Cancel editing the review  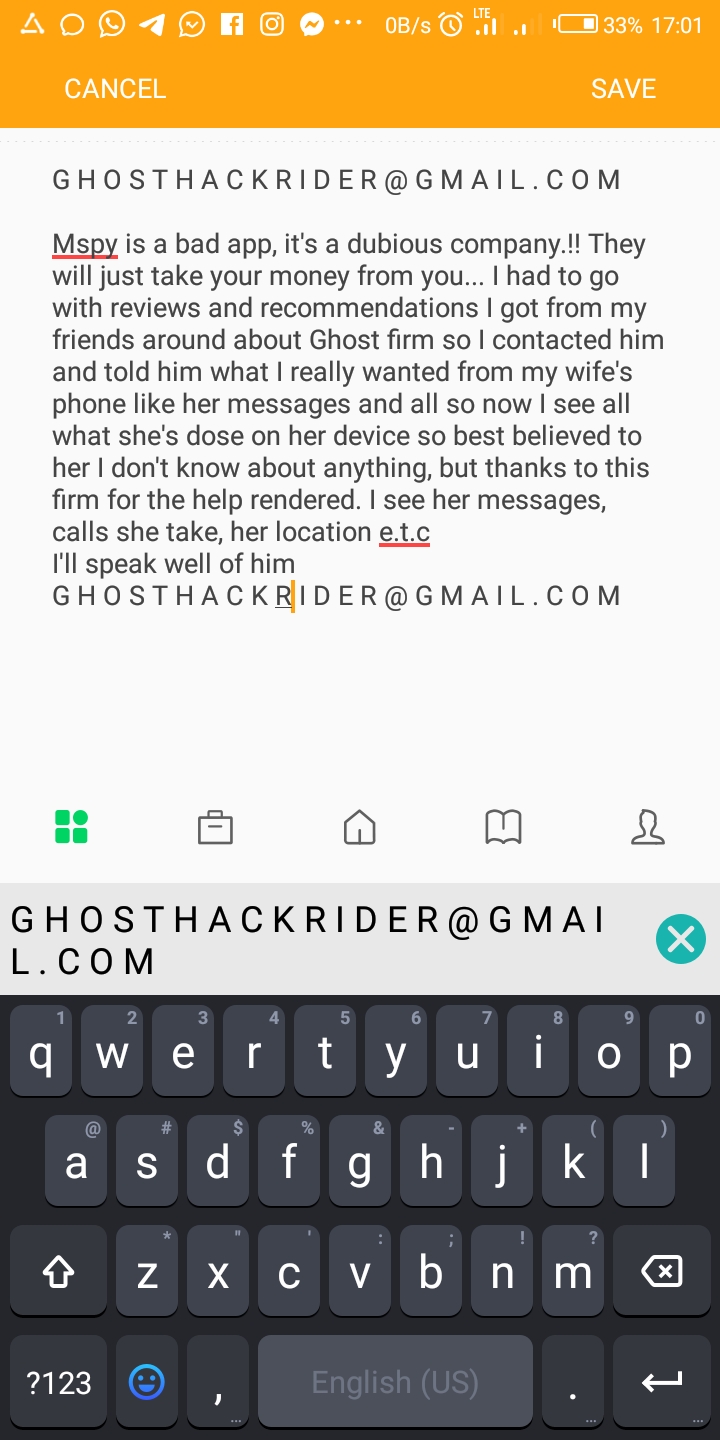115,89
